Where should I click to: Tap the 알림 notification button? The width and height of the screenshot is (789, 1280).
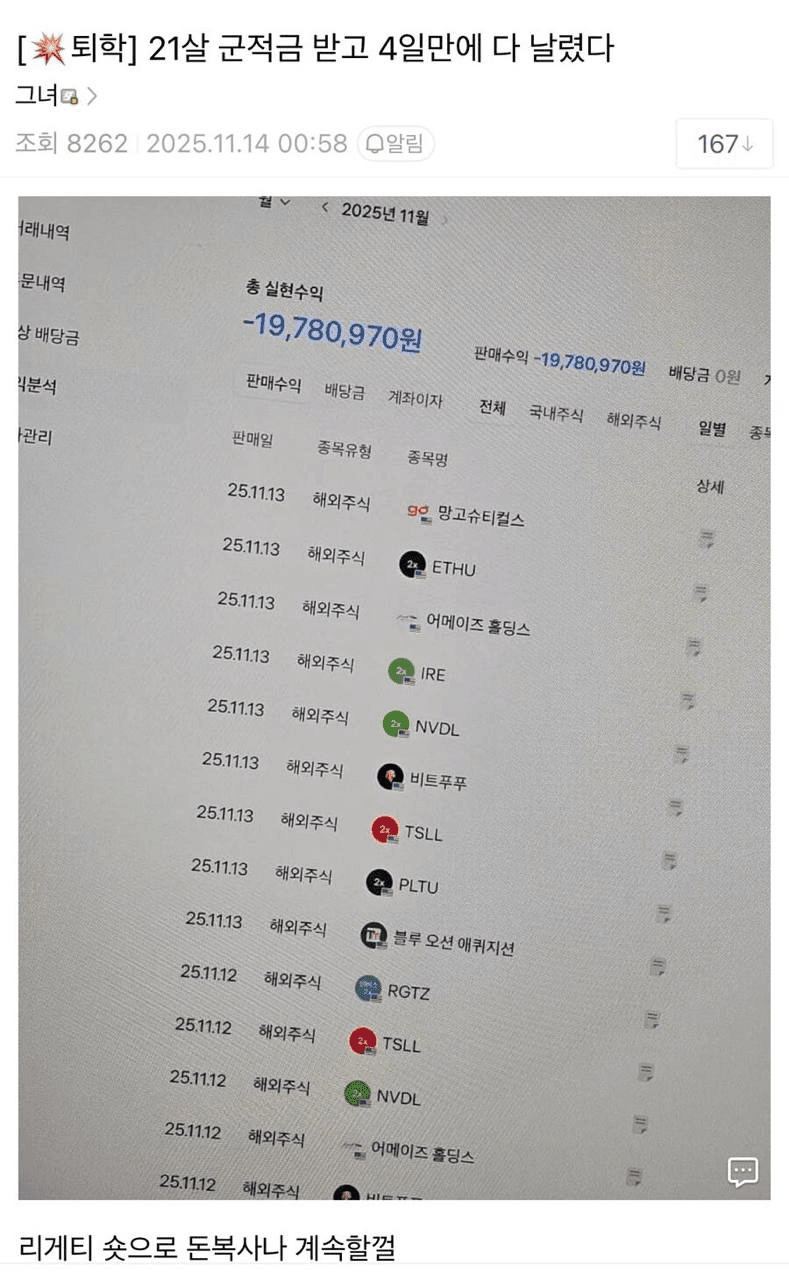[396, 144]
